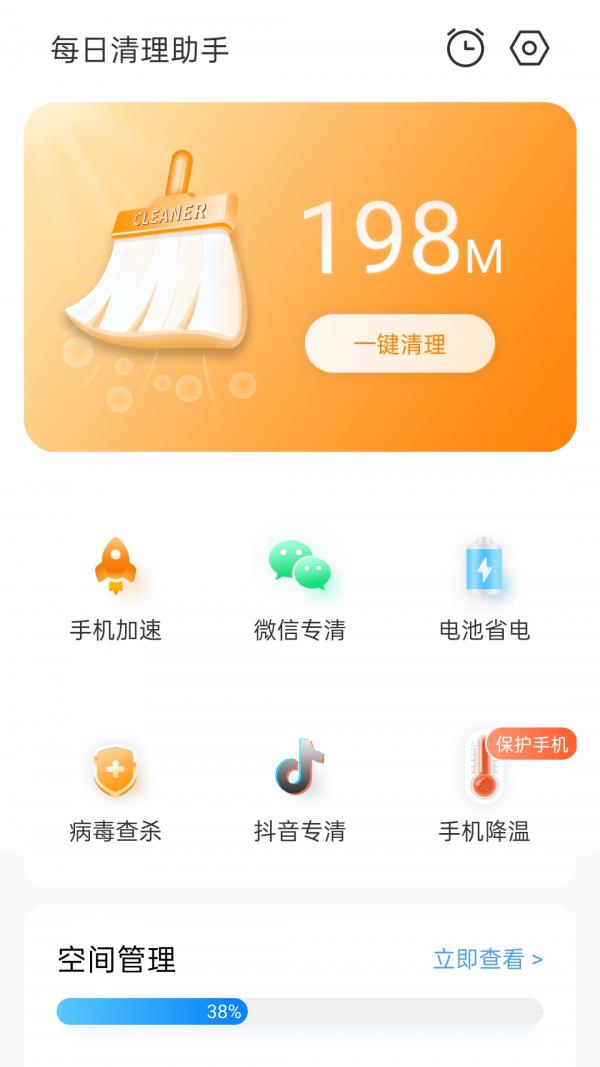Open 抖音专清 Douyin cleaner
The image size is (600, 1067).
point(299,790)
